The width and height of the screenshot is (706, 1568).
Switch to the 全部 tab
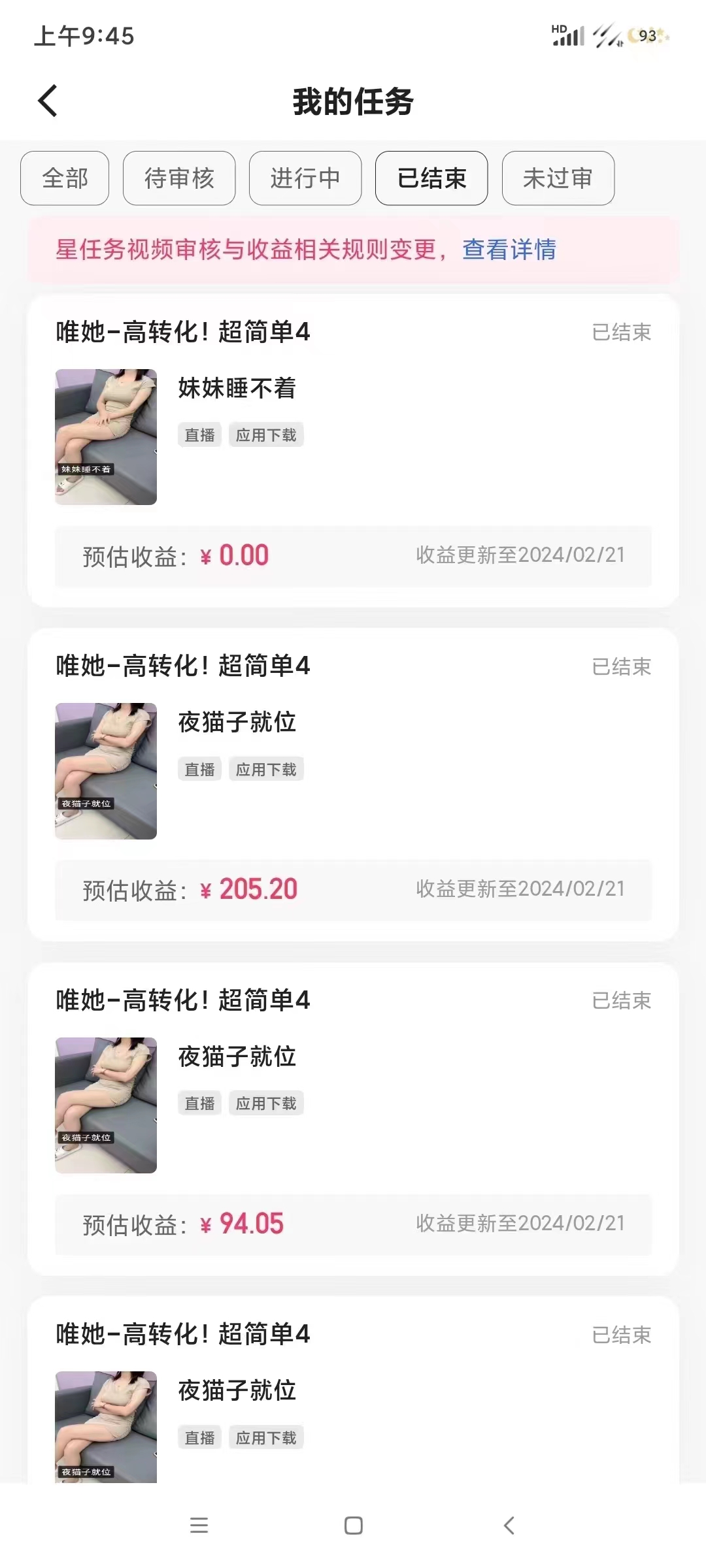pos(65,178)
